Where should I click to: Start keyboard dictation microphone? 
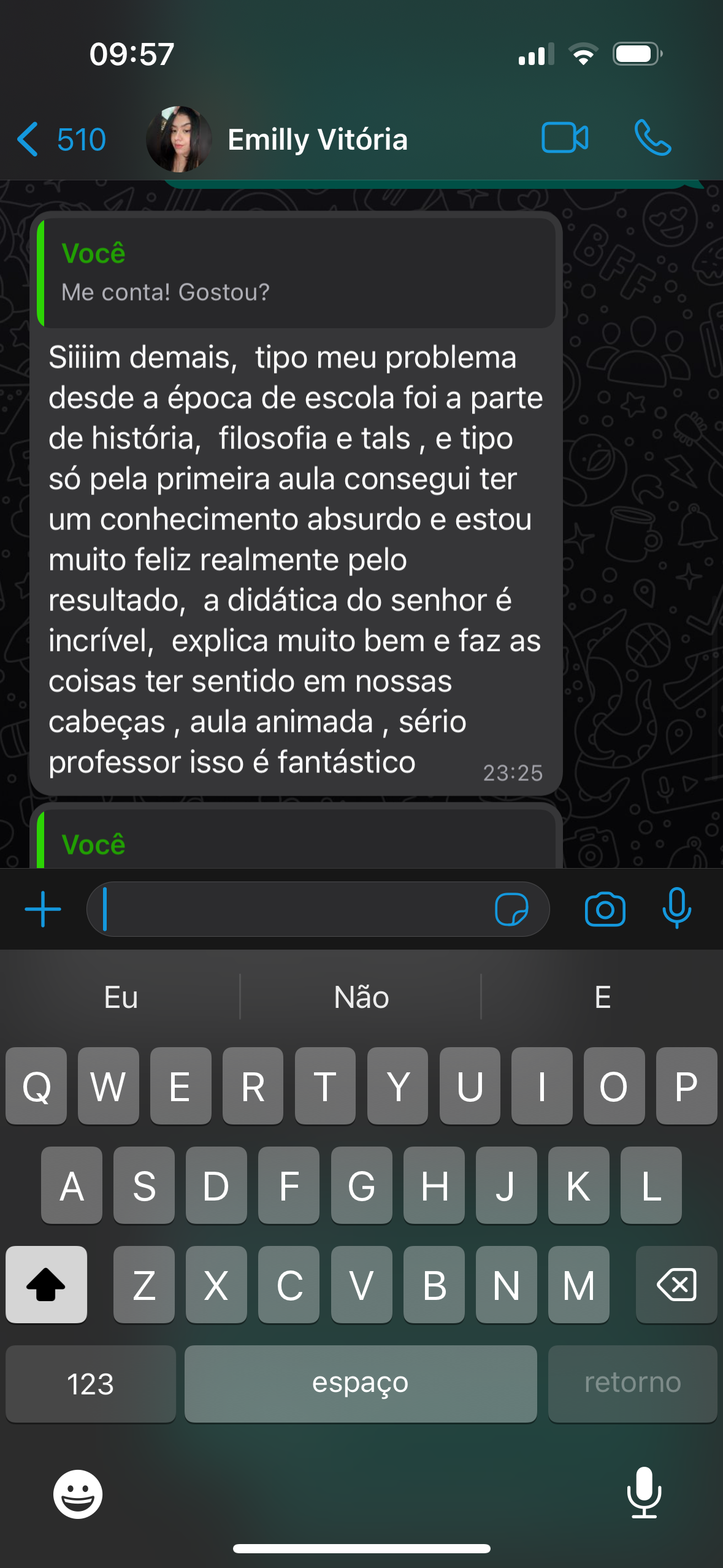(x=644, y=1493)
